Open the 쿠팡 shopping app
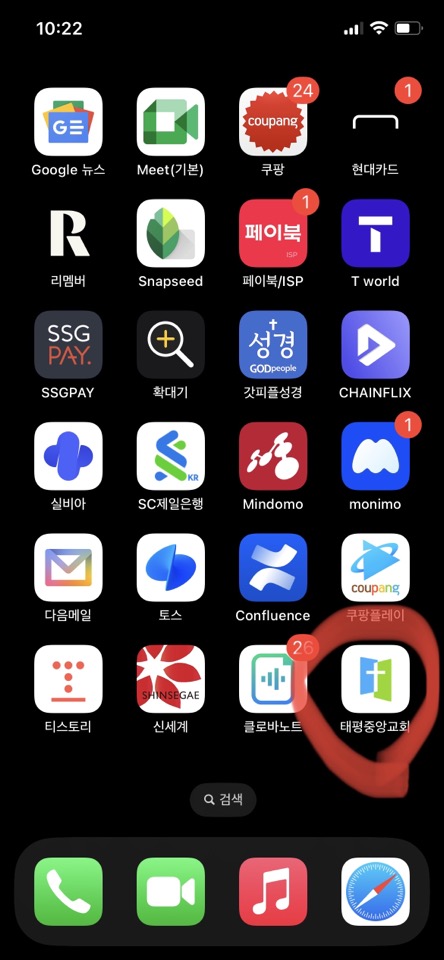 click(x=273, y=122)
